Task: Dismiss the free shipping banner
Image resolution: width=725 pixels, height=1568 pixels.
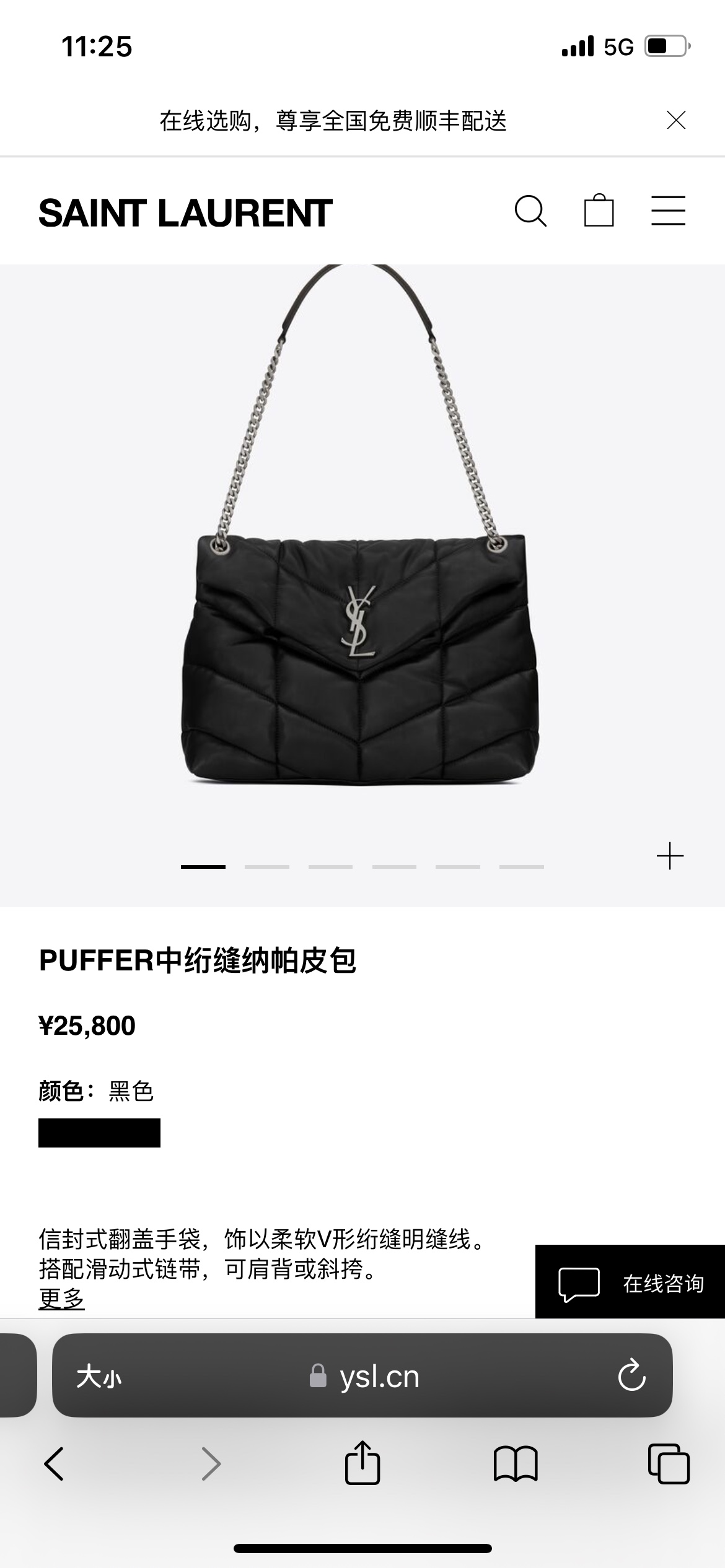Action: tap(675, 120)
